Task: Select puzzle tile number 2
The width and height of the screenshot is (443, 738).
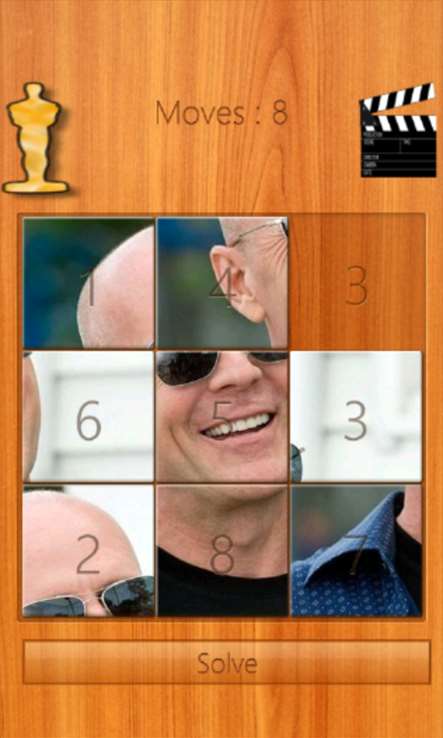Action: click(89, 550)
